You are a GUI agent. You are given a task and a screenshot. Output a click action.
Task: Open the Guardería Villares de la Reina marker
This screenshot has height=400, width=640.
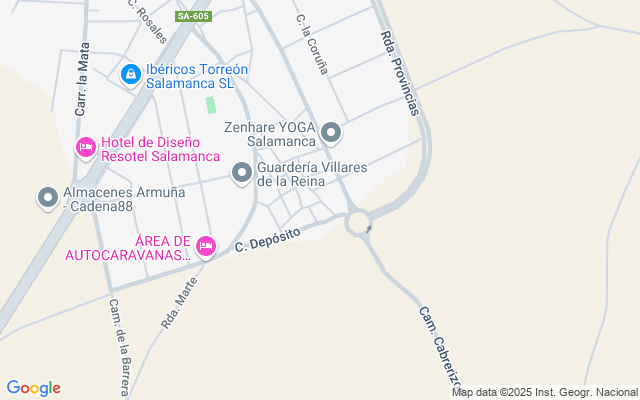point(242,173)
